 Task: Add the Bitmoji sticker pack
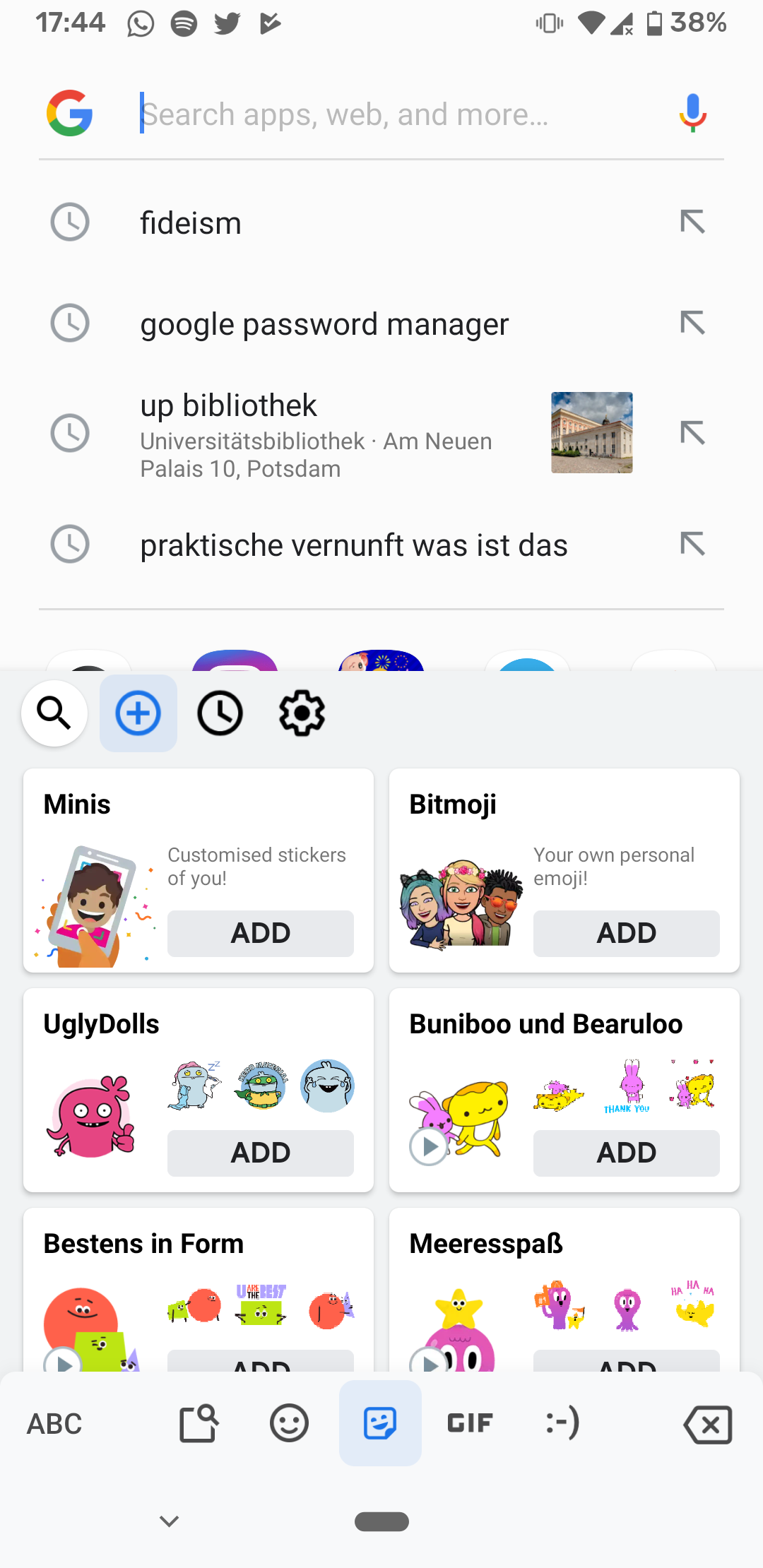[625, 933]
